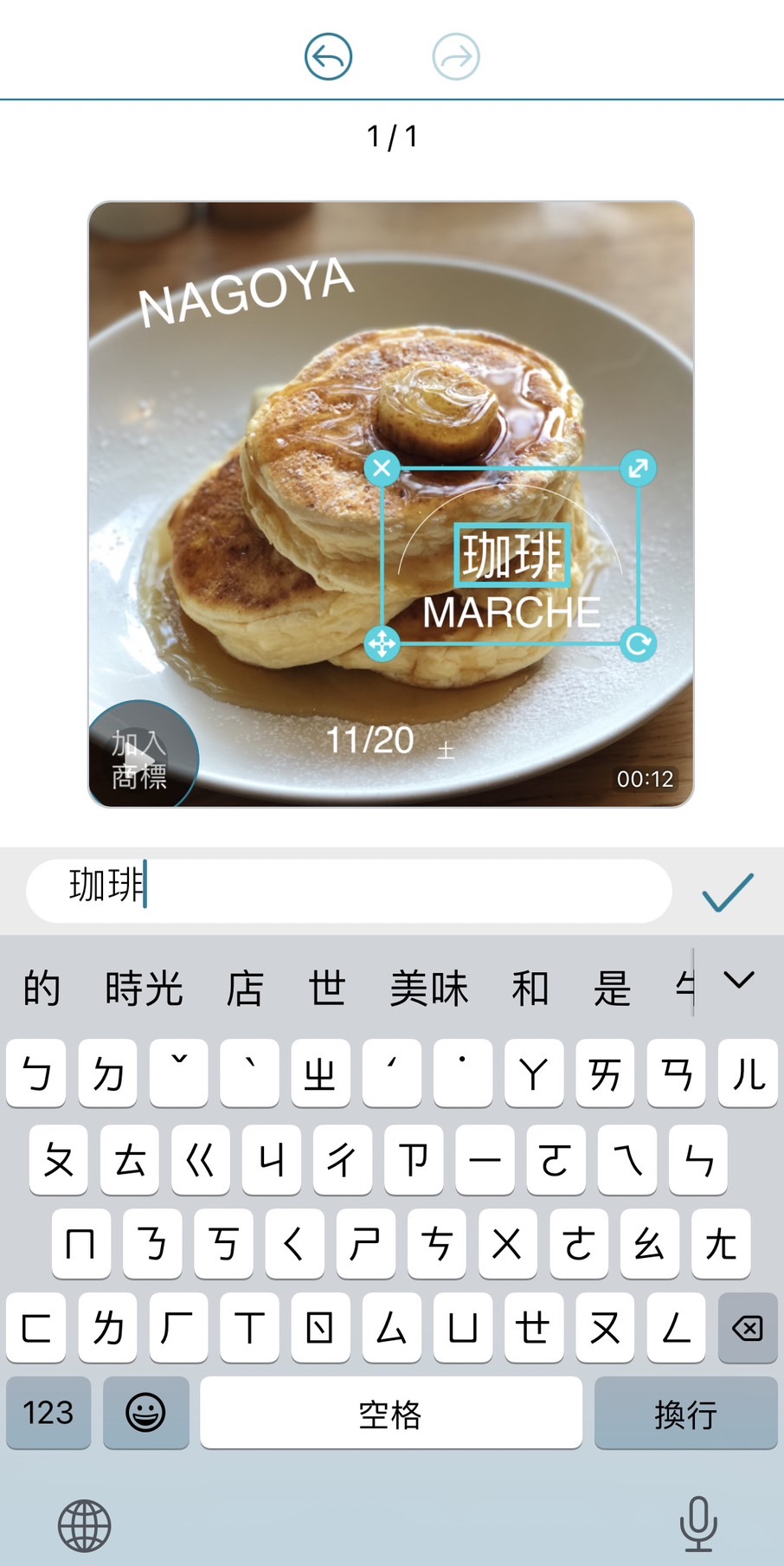Tap the resize handle of the sticker

click(639, 469)
